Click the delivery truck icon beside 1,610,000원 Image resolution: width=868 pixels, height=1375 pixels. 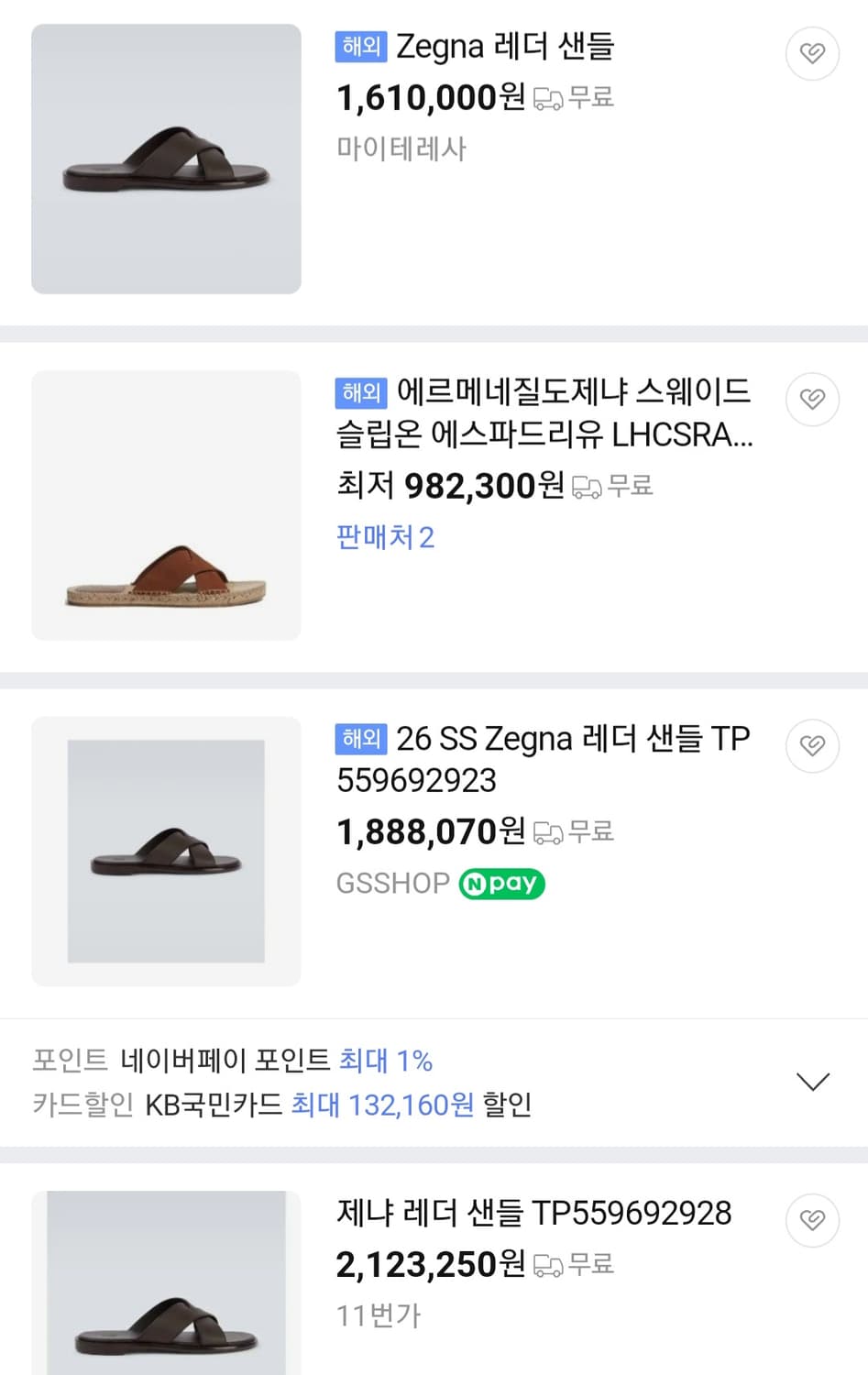[550, 99]
